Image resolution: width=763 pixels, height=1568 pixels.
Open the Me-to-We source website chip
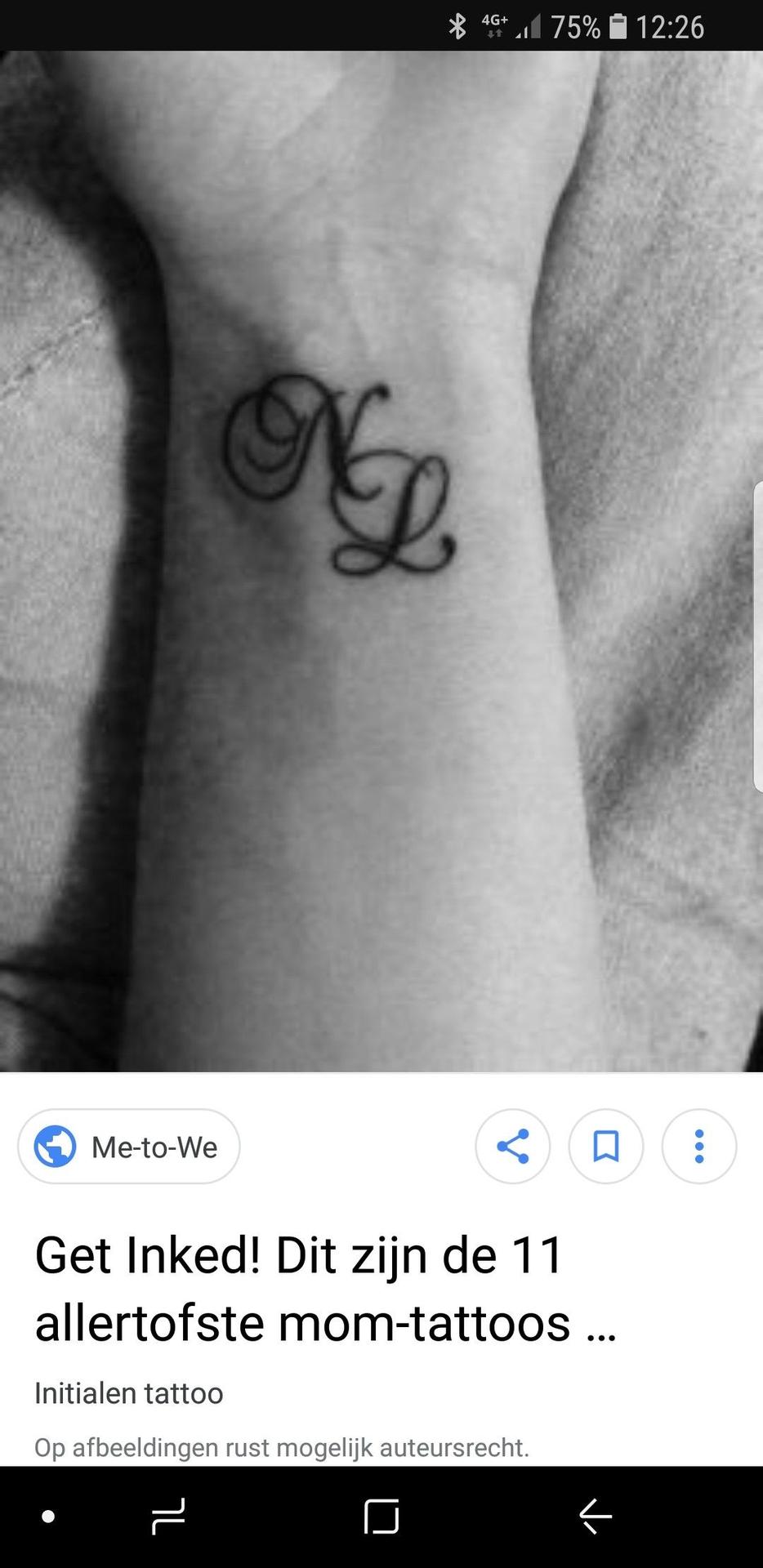click(129, 1147)
